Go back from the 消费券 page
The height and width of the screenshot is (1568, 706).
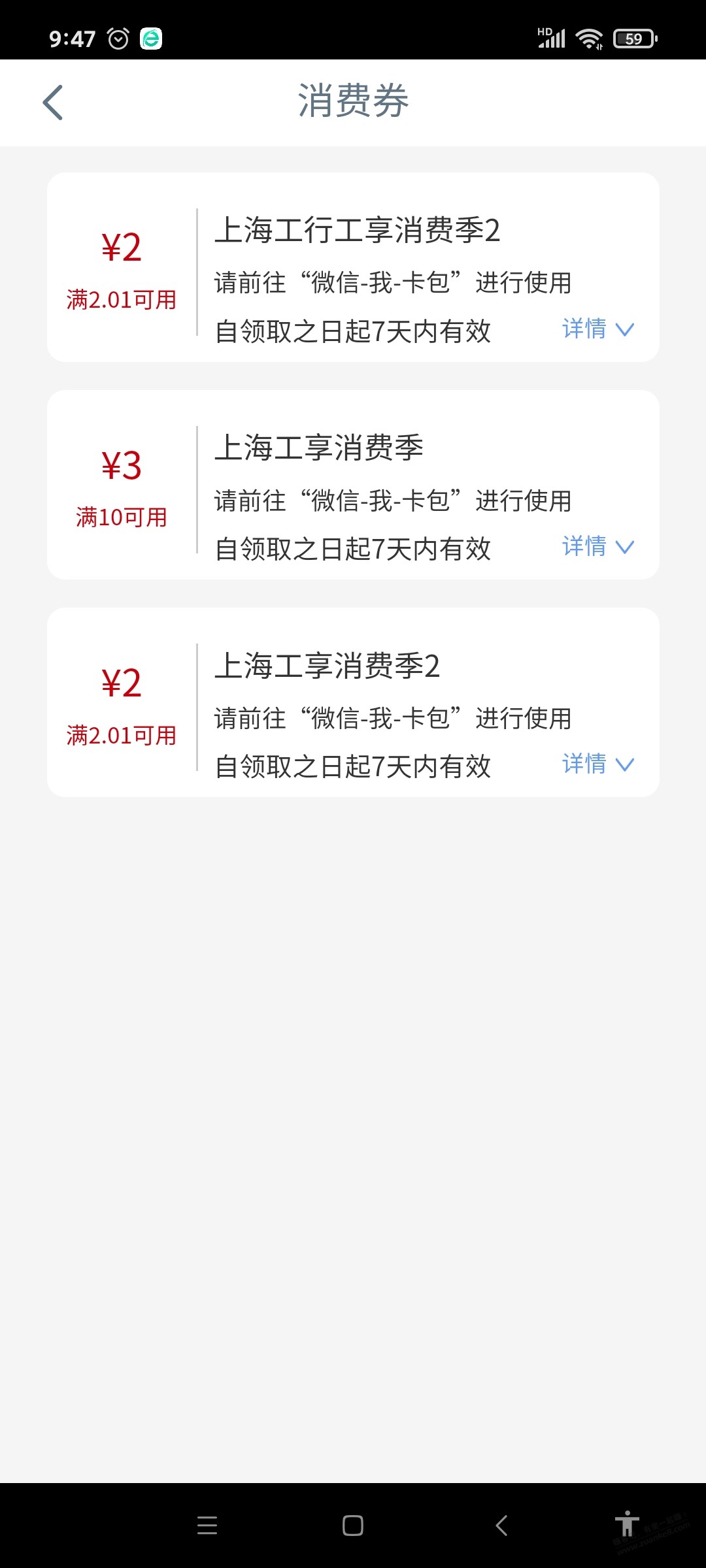[53, 103]
